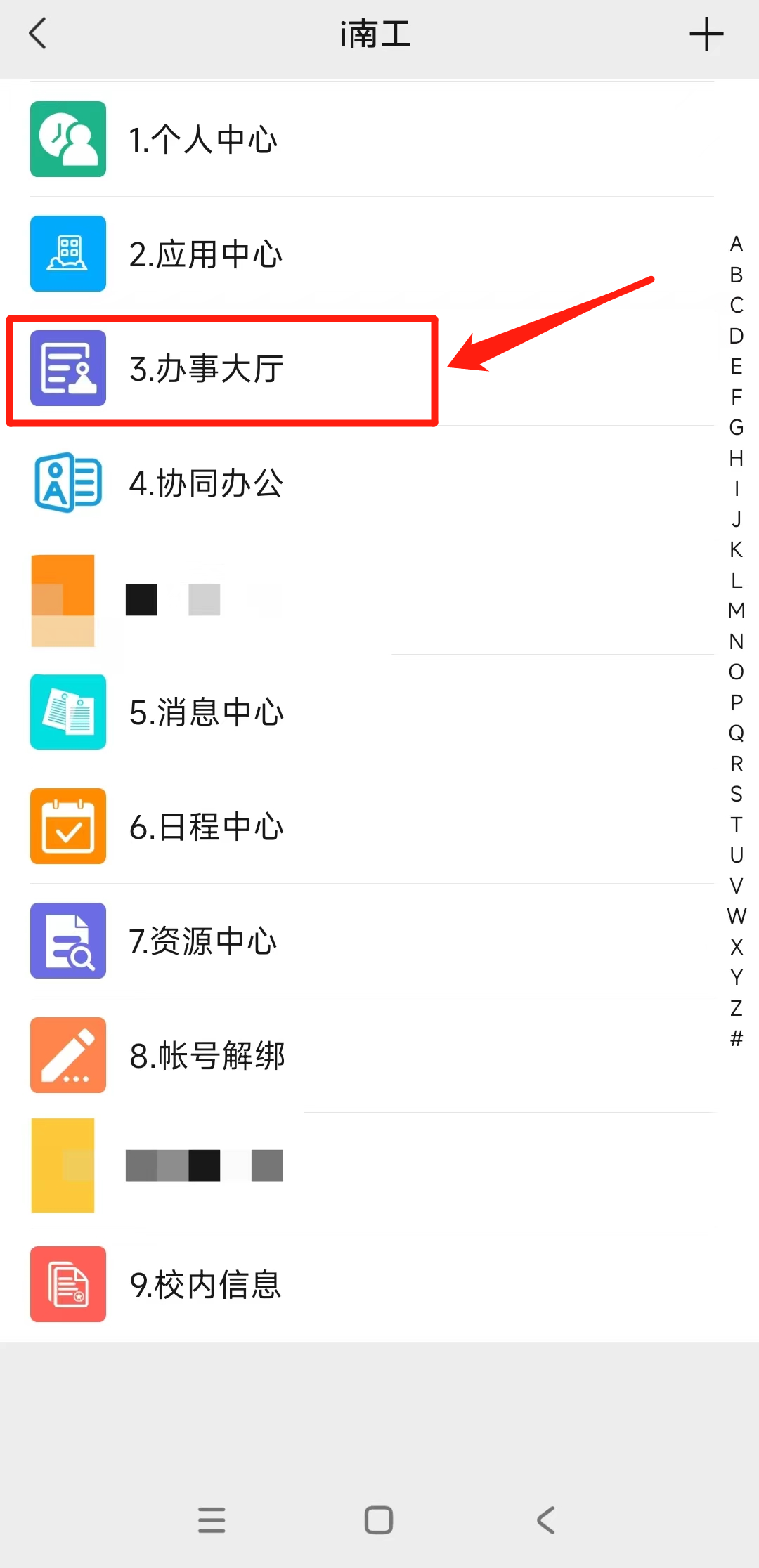Open 4.协同办公

(x=206, y=483)
